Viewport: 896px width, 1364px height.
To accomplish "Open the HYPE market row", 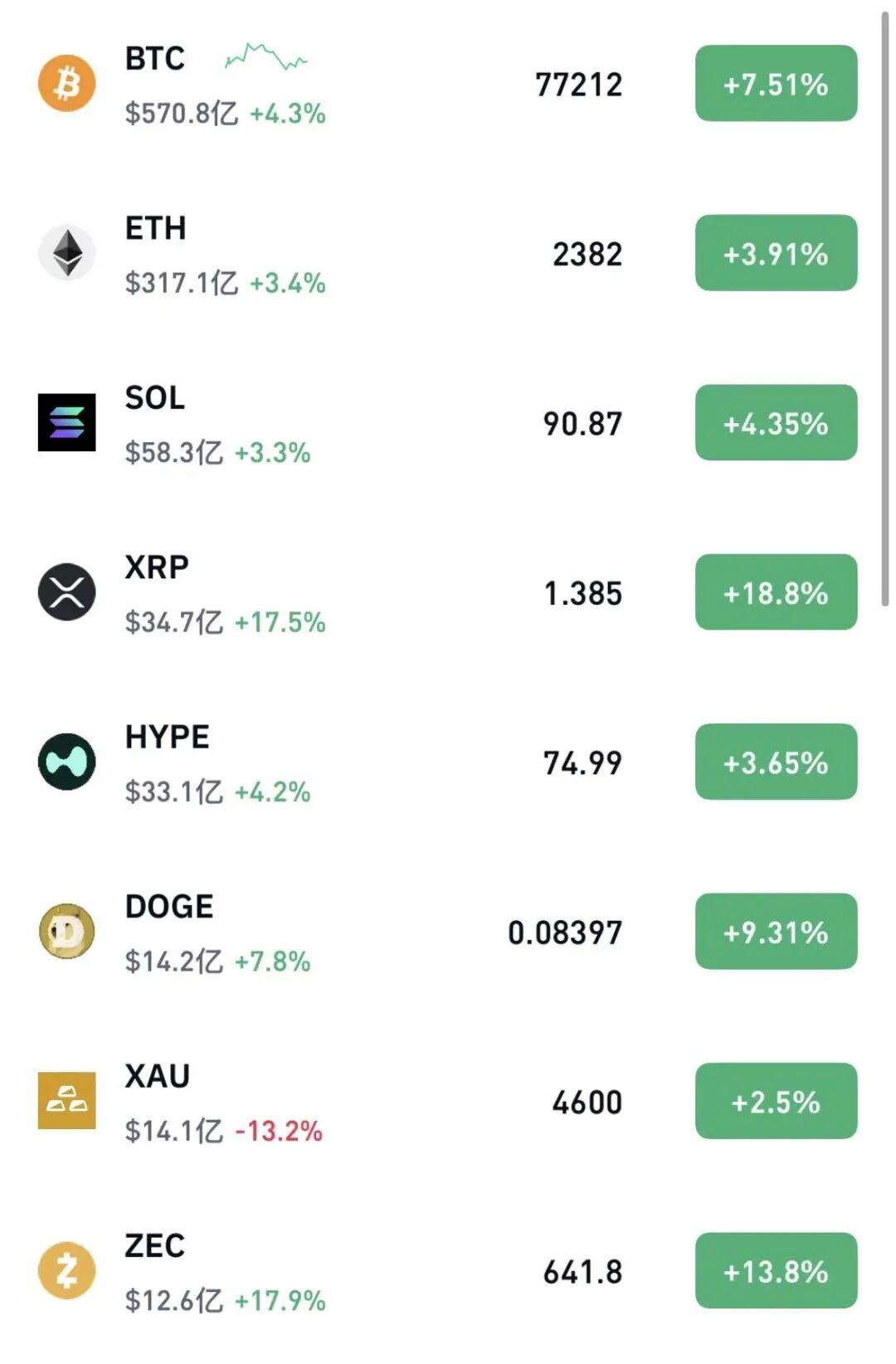I will 448,762.
